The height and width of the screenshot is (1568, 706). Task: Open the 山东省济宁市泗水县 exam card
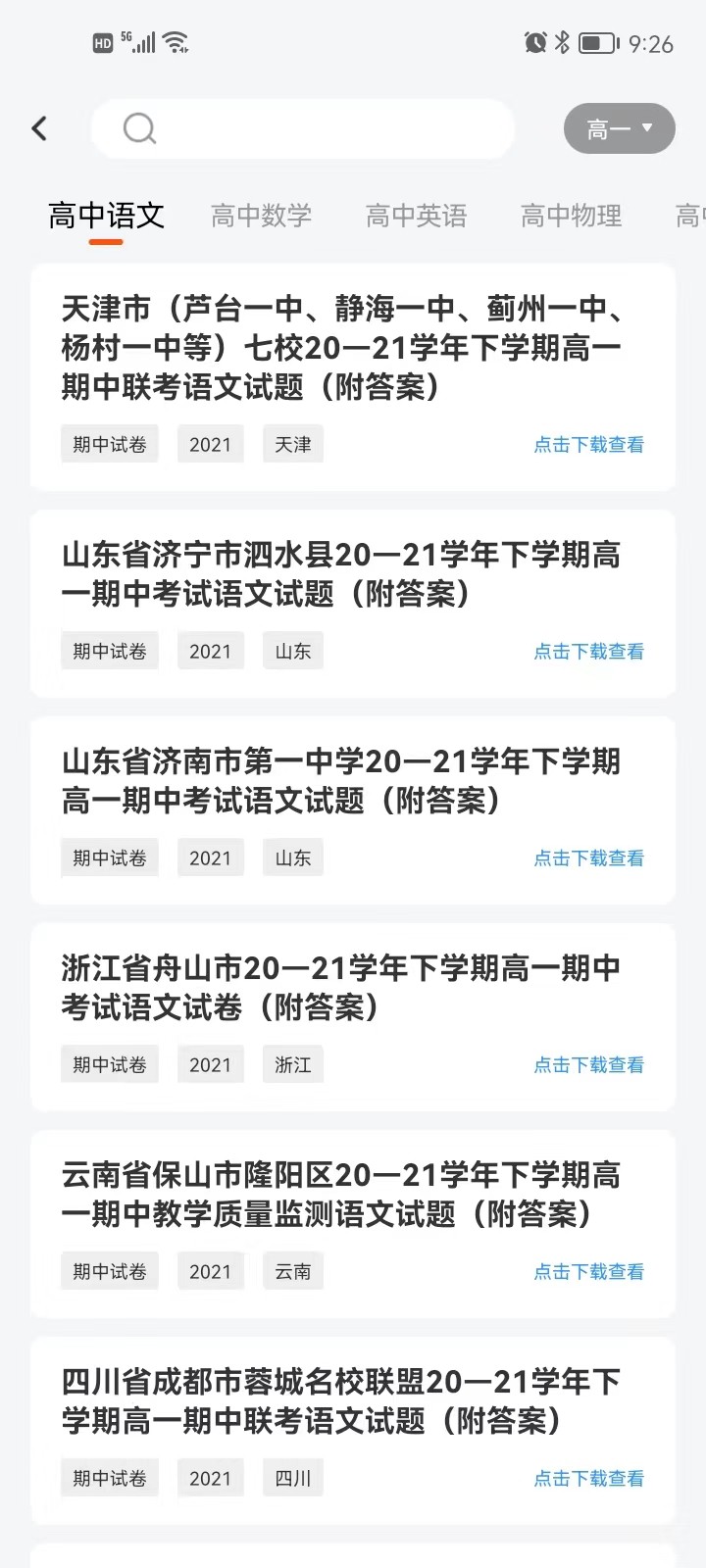[341, 574]
